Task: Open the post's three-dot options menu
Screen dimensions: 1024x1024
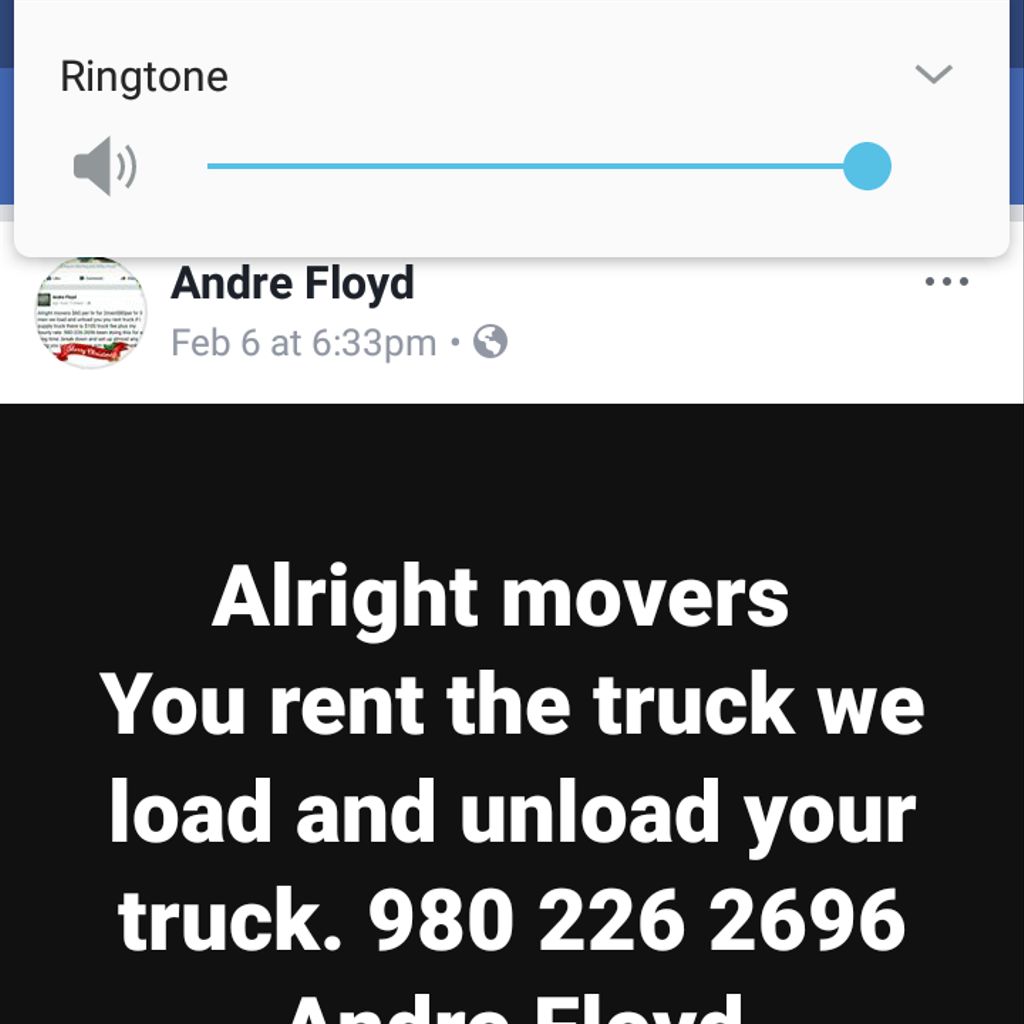Action: 946,282
